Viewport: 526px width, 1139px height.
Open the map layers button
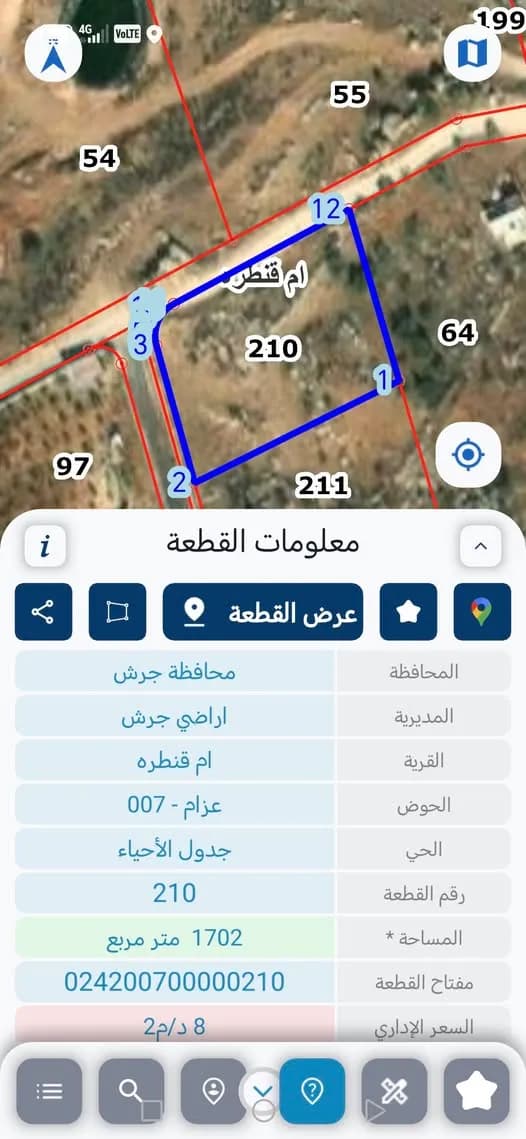(x=472, y=53)
